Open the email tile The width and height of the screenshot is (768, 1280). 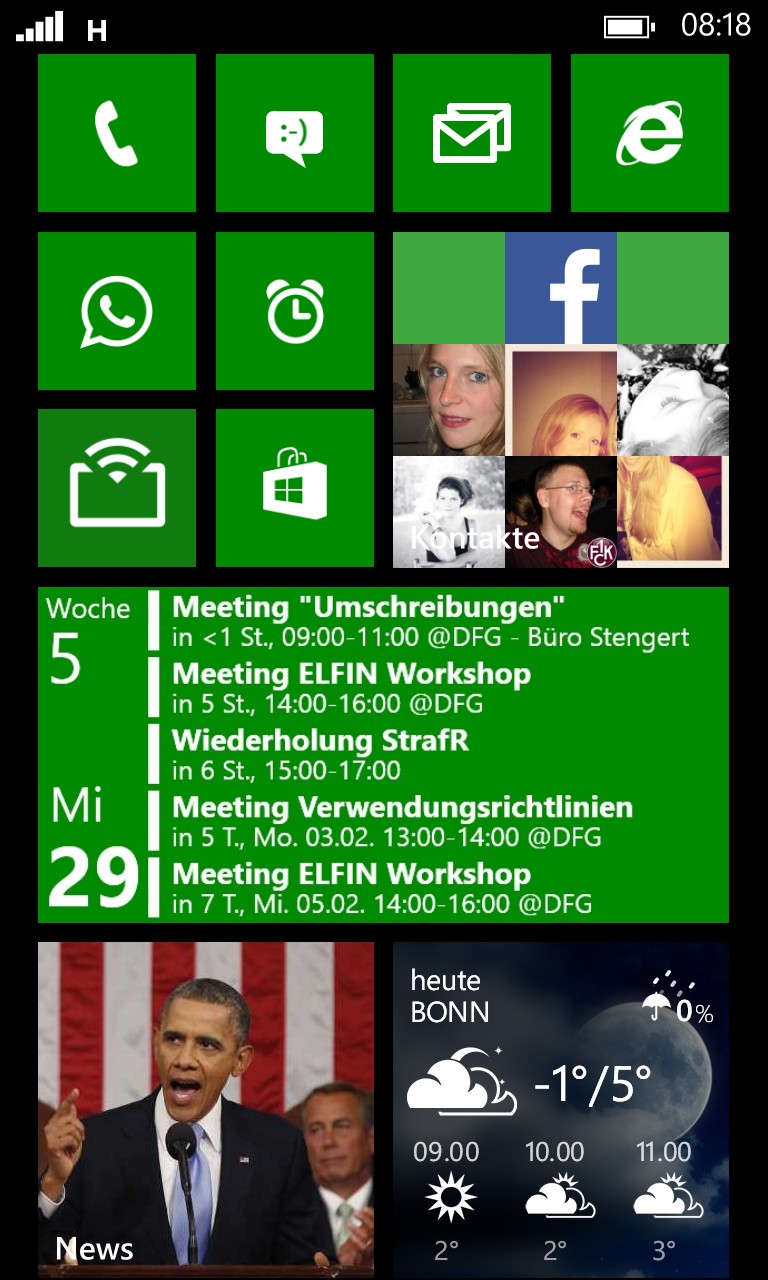(x=472, y=133)
